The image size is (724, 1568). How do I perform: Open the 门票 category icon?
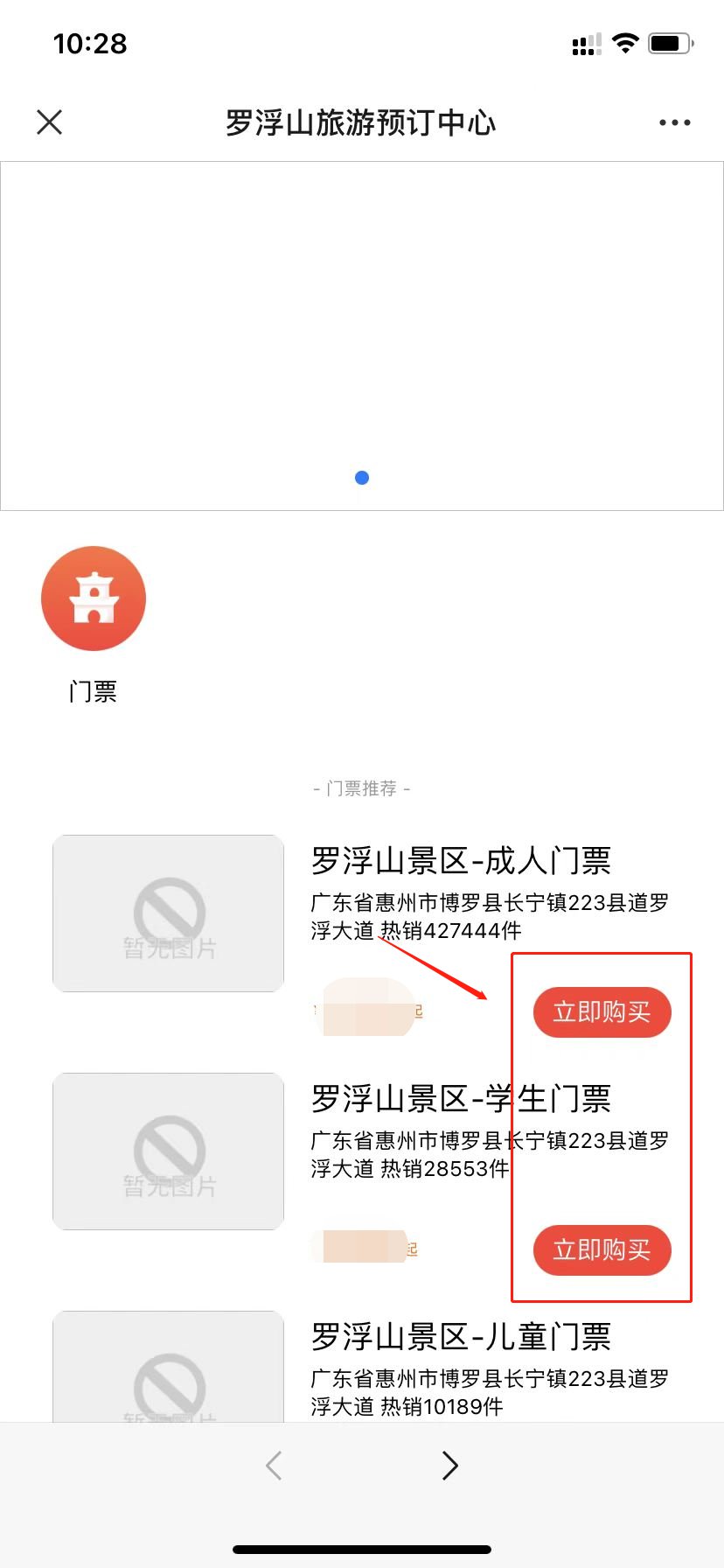pos(94,598)
